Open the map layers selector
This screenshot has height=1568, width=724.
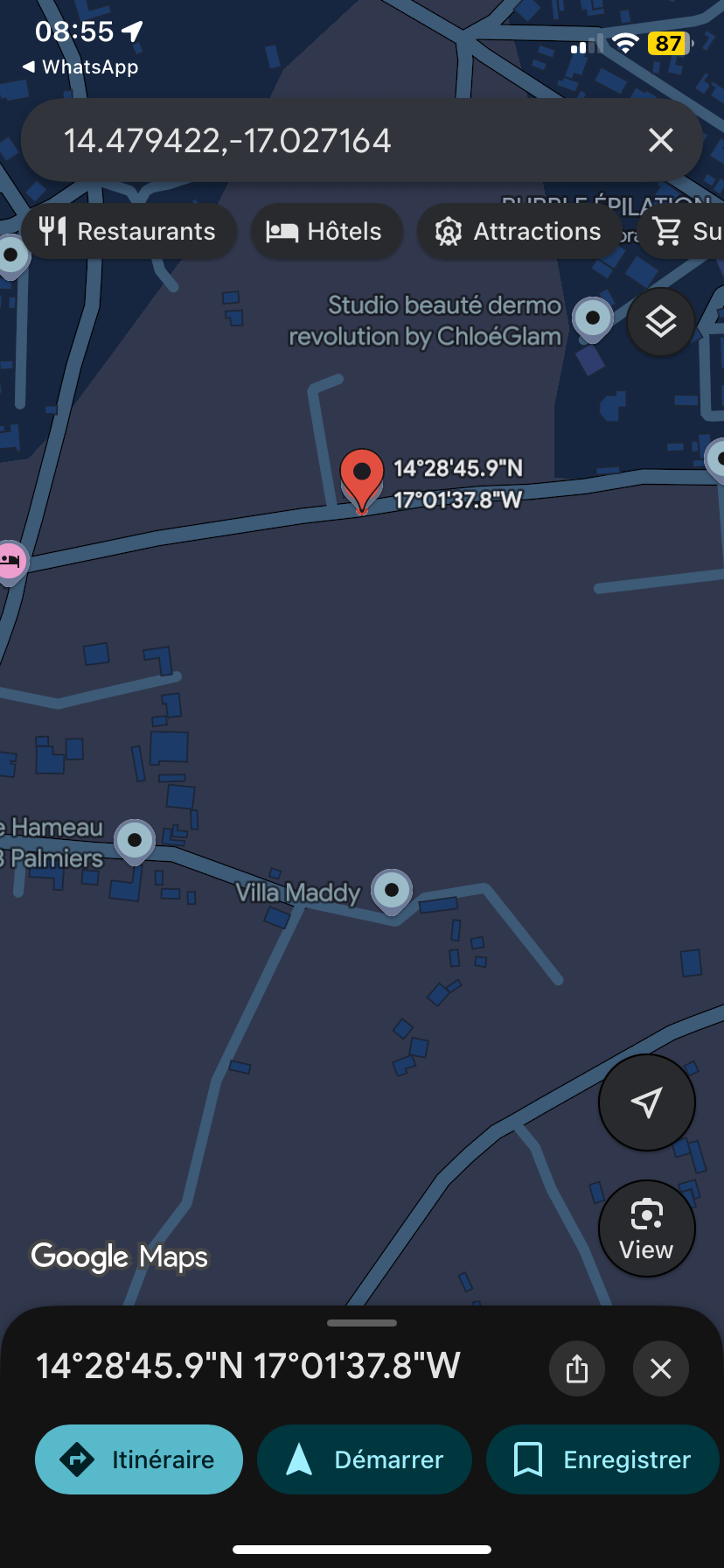pos(661,322)
